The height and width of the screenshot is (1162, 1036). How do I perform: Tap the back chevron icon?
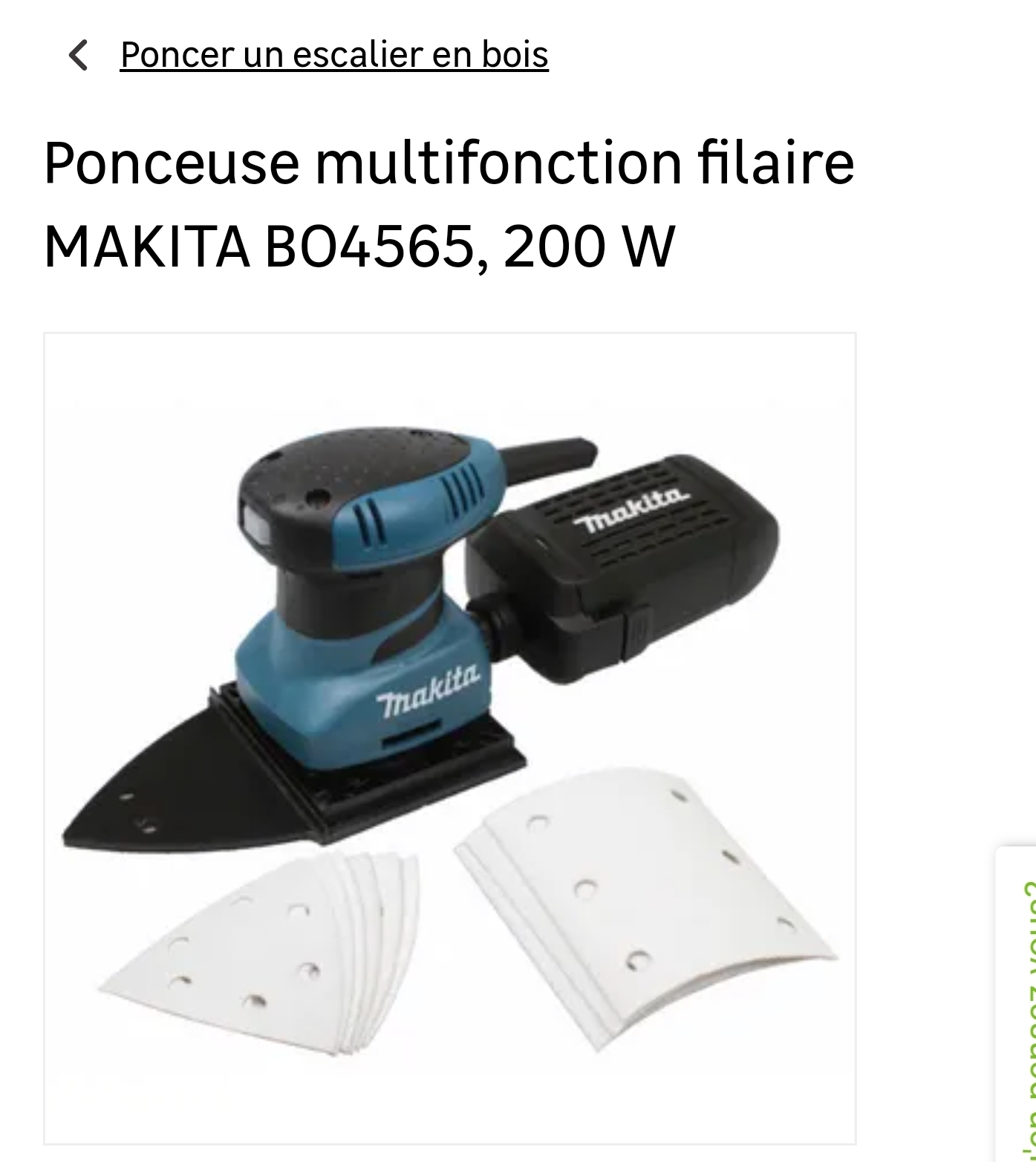click(x=78, y=55)
